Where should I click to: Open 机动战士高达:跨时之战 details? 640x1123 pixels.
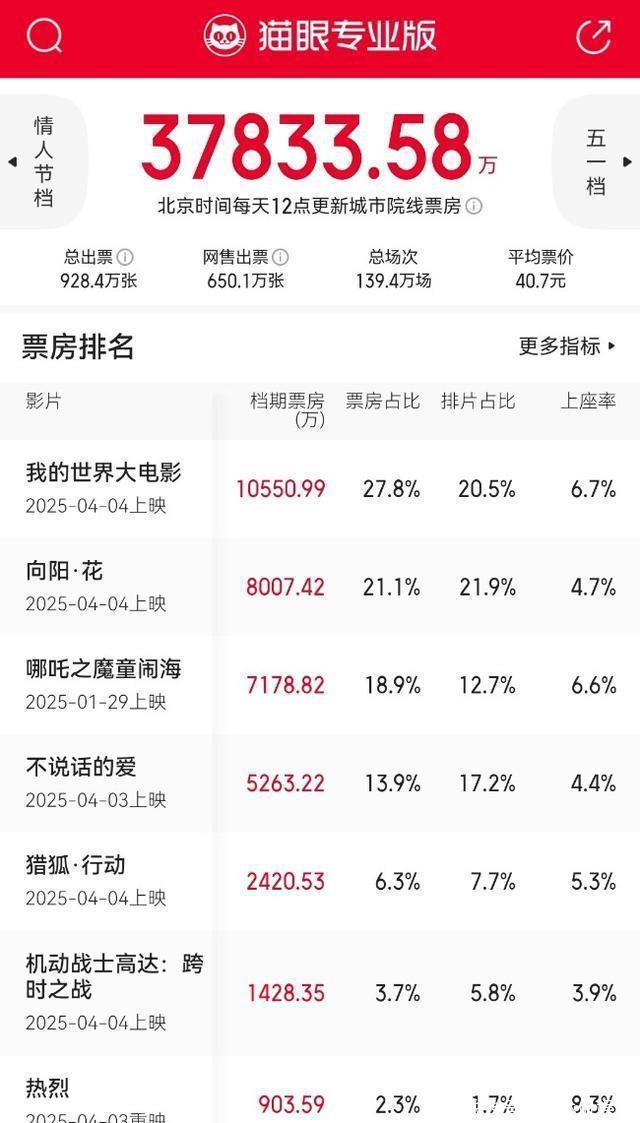tap(320, 993)
